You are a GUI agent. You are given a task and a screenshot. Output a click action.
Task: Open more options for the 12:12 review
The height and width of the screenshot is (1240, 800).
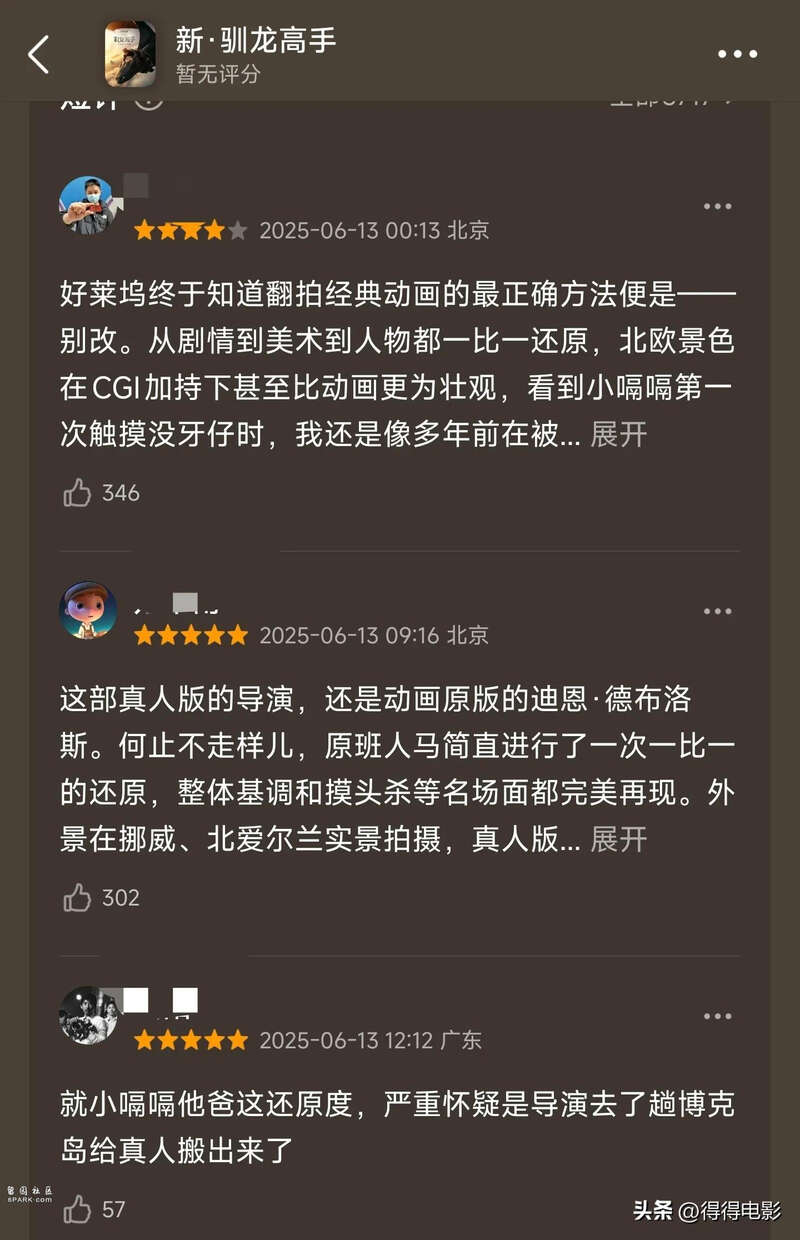coord(717,1016)
